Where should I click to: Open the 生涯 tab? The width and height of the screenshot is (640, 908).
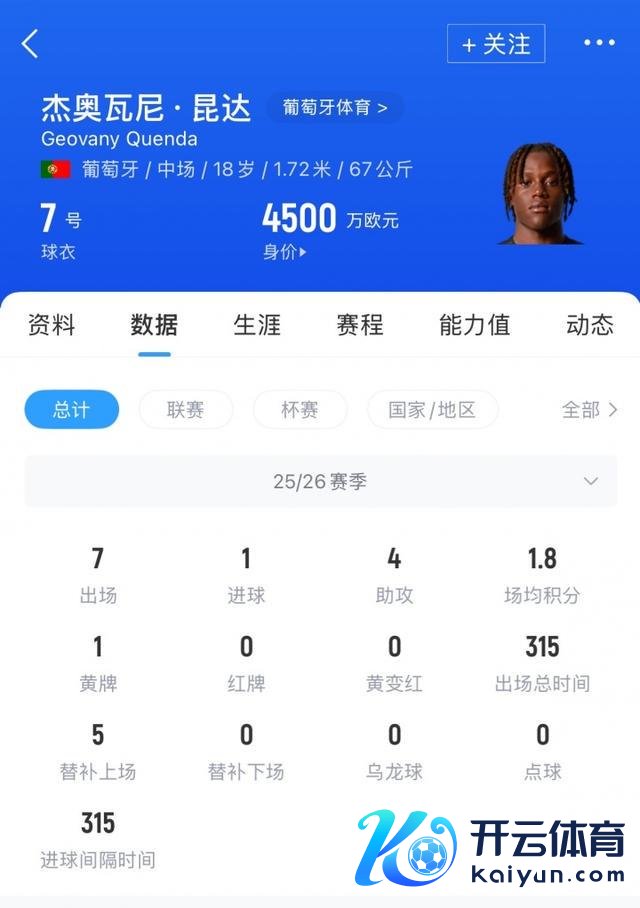257,325
